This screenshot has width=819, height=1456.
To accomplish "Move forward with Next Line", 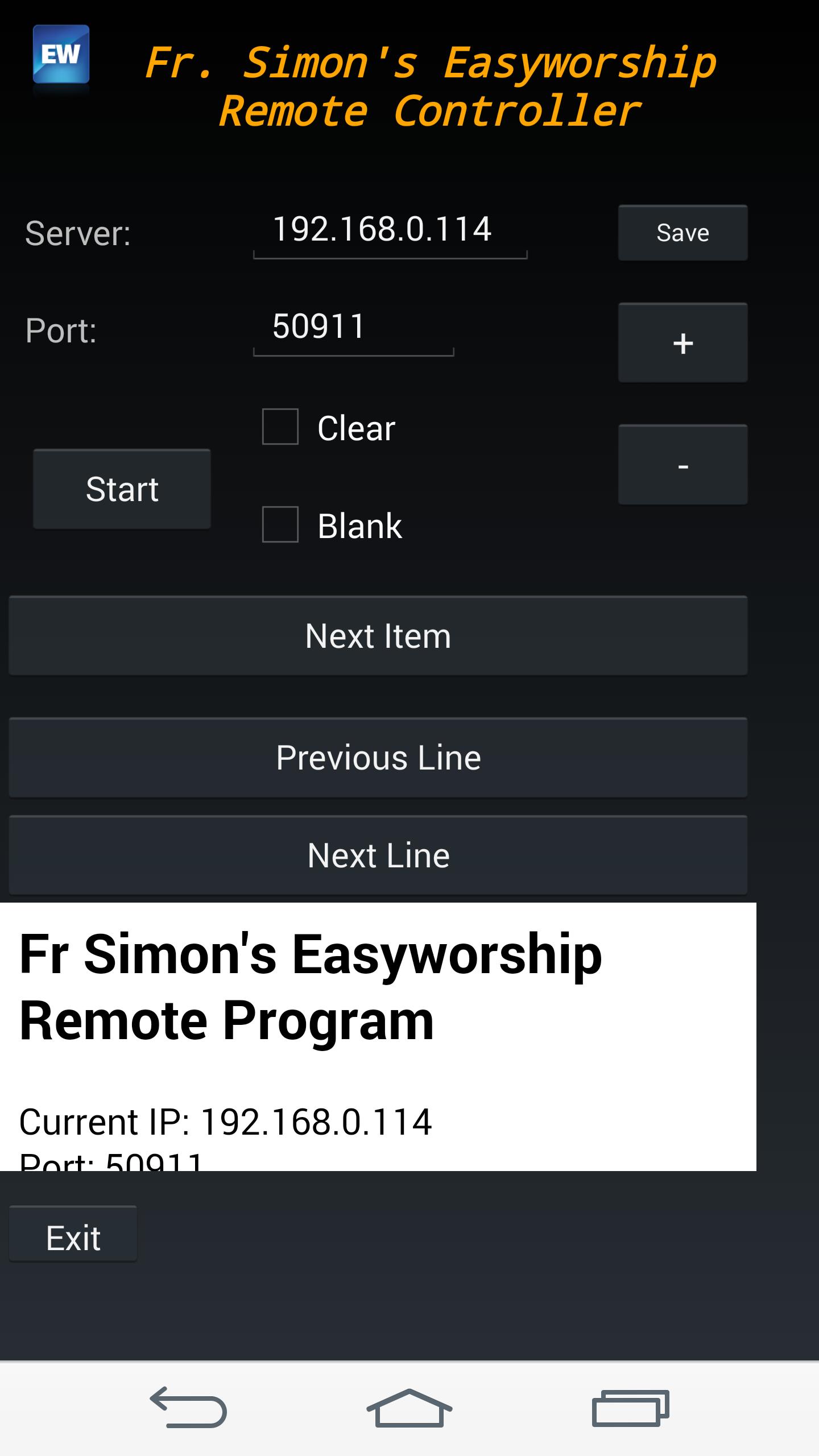I will (378, 855).
